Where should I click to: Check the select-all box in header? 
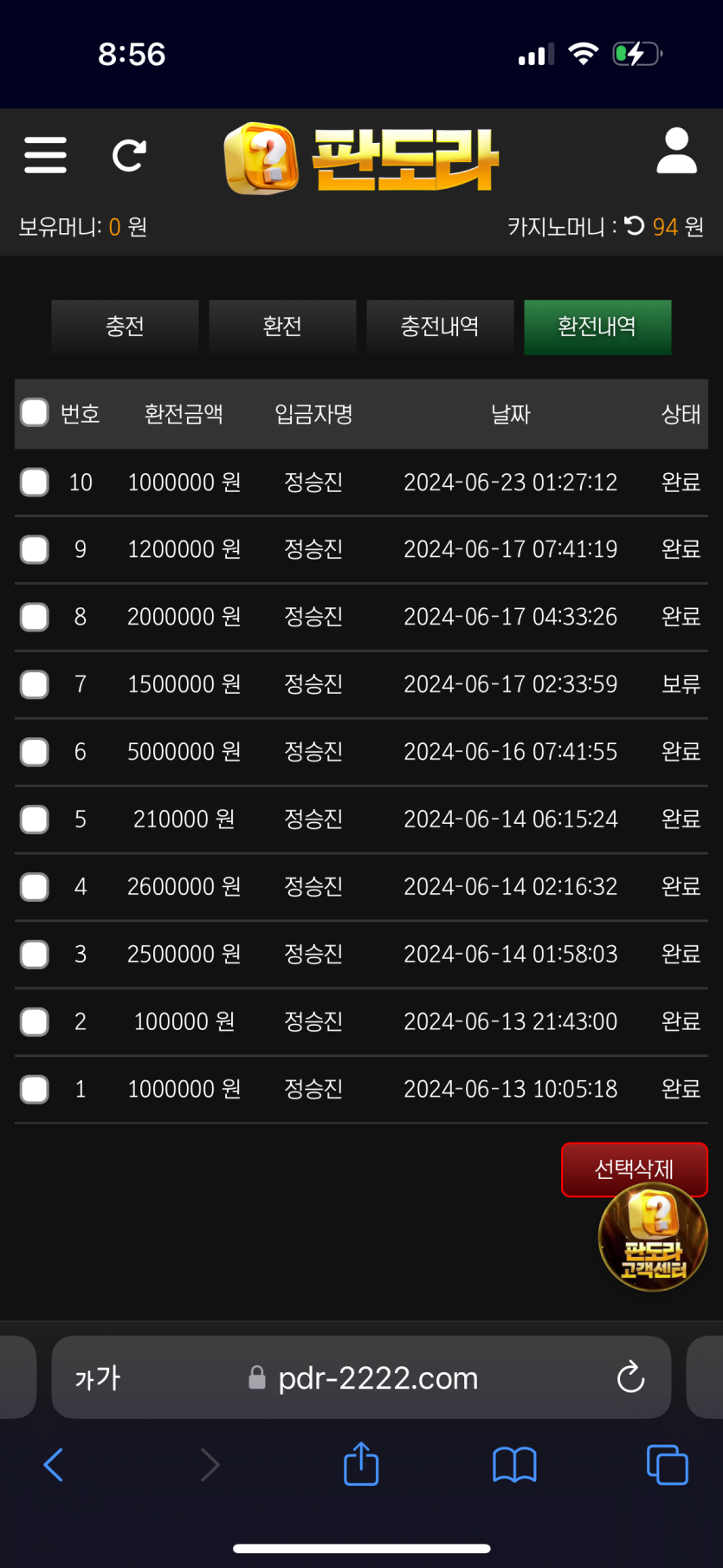[35, 413]
